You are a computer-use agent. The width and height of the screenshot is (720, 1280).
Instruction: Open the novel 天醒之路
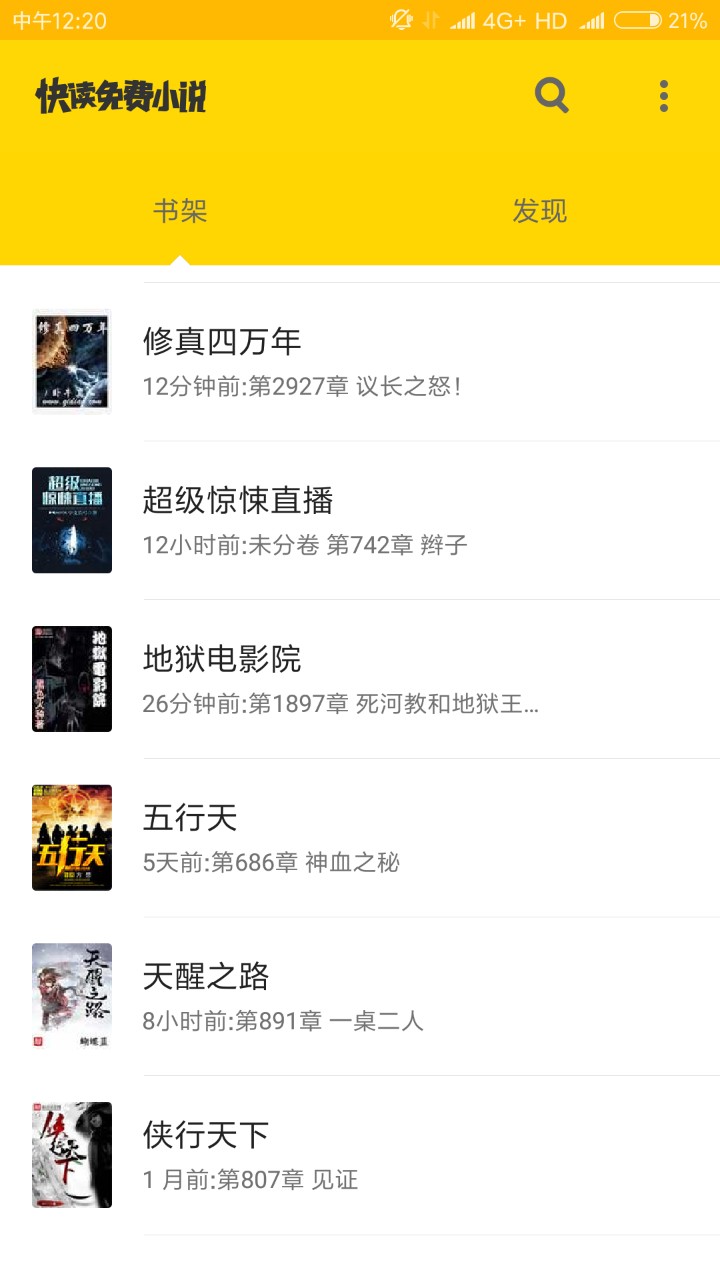[360, 996]
